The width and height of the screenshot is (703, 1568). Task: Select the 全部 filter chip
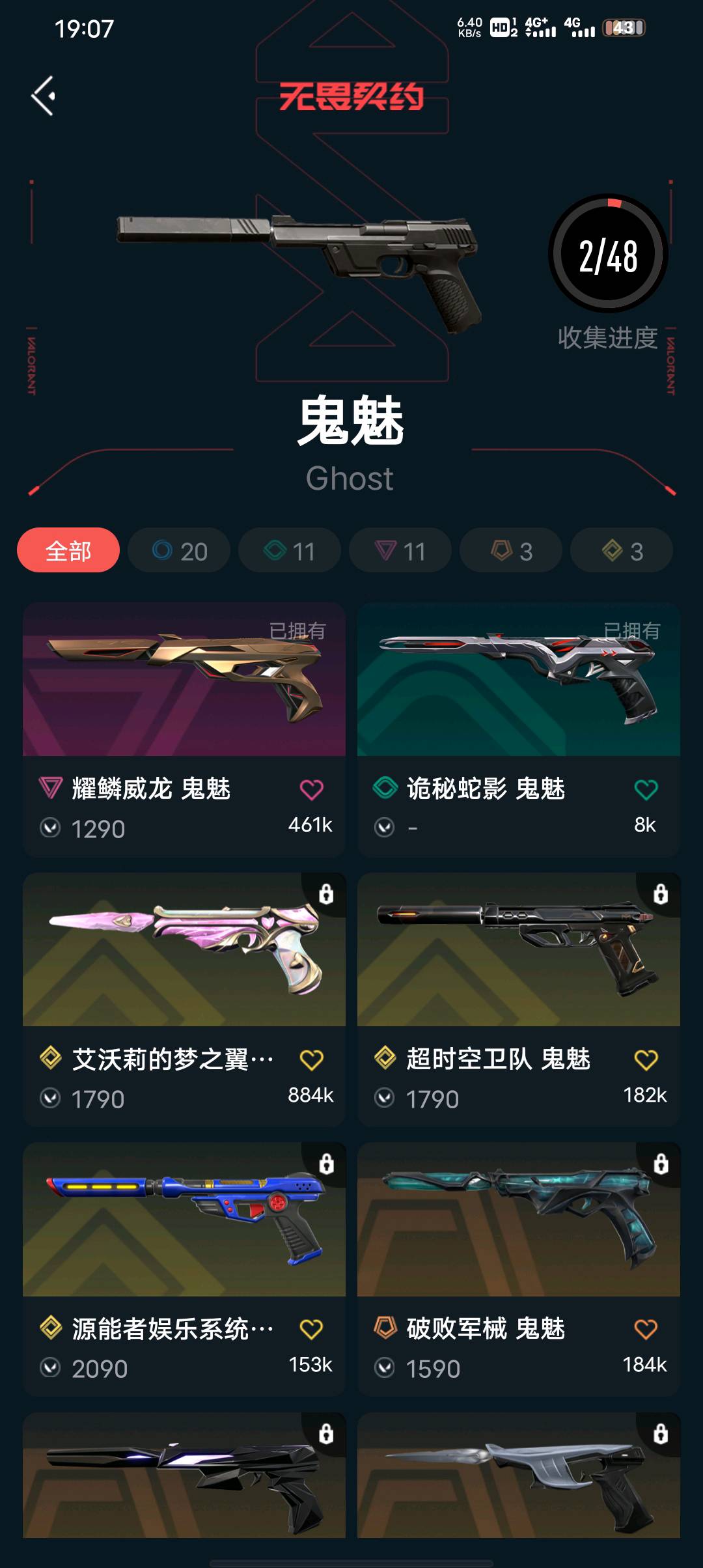pyautogui.click(x=68, y=551)
